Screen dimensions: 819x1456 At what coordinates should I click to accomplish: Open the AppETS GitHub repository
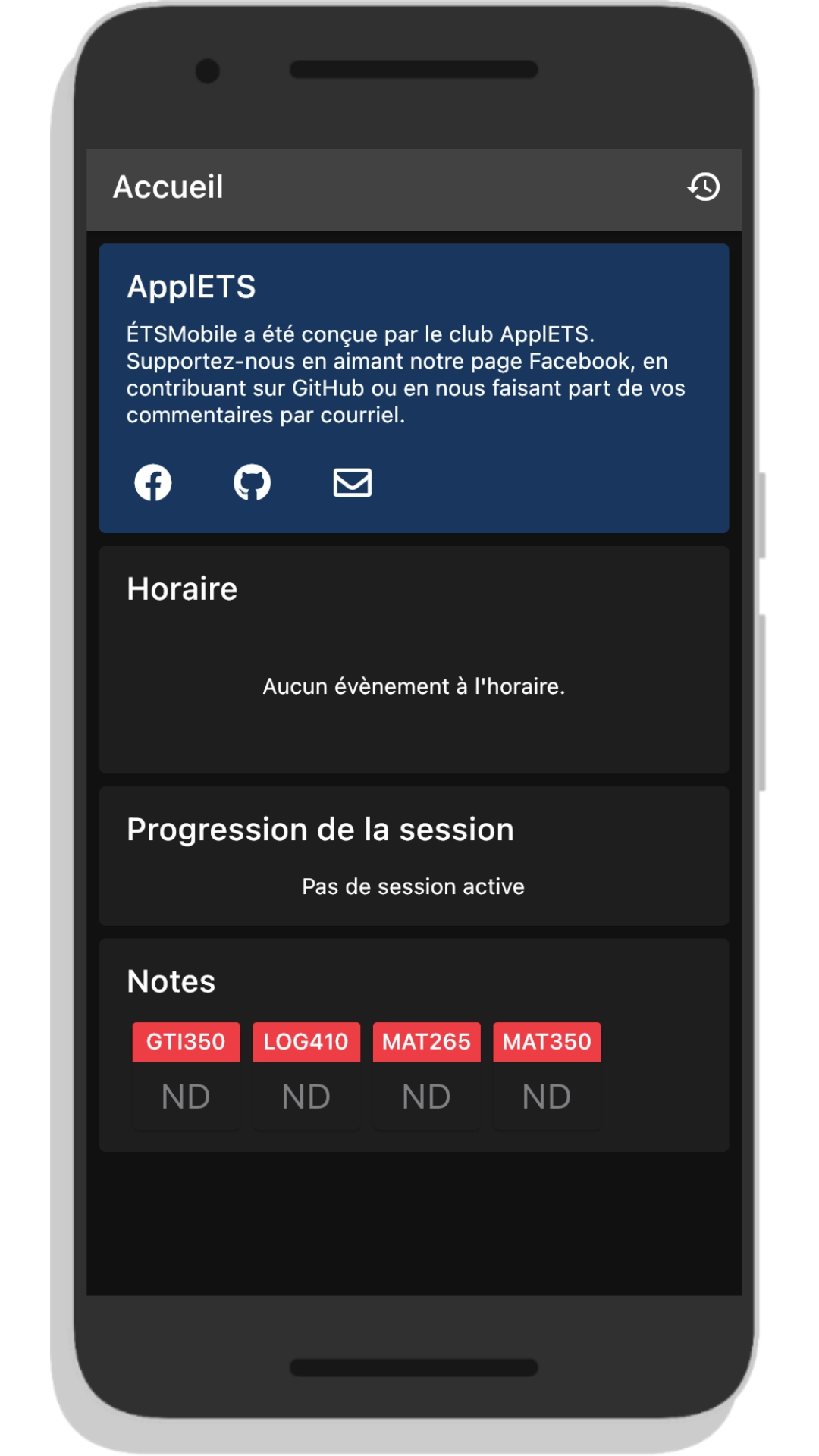pyautogui.click(x=252, y=482)
